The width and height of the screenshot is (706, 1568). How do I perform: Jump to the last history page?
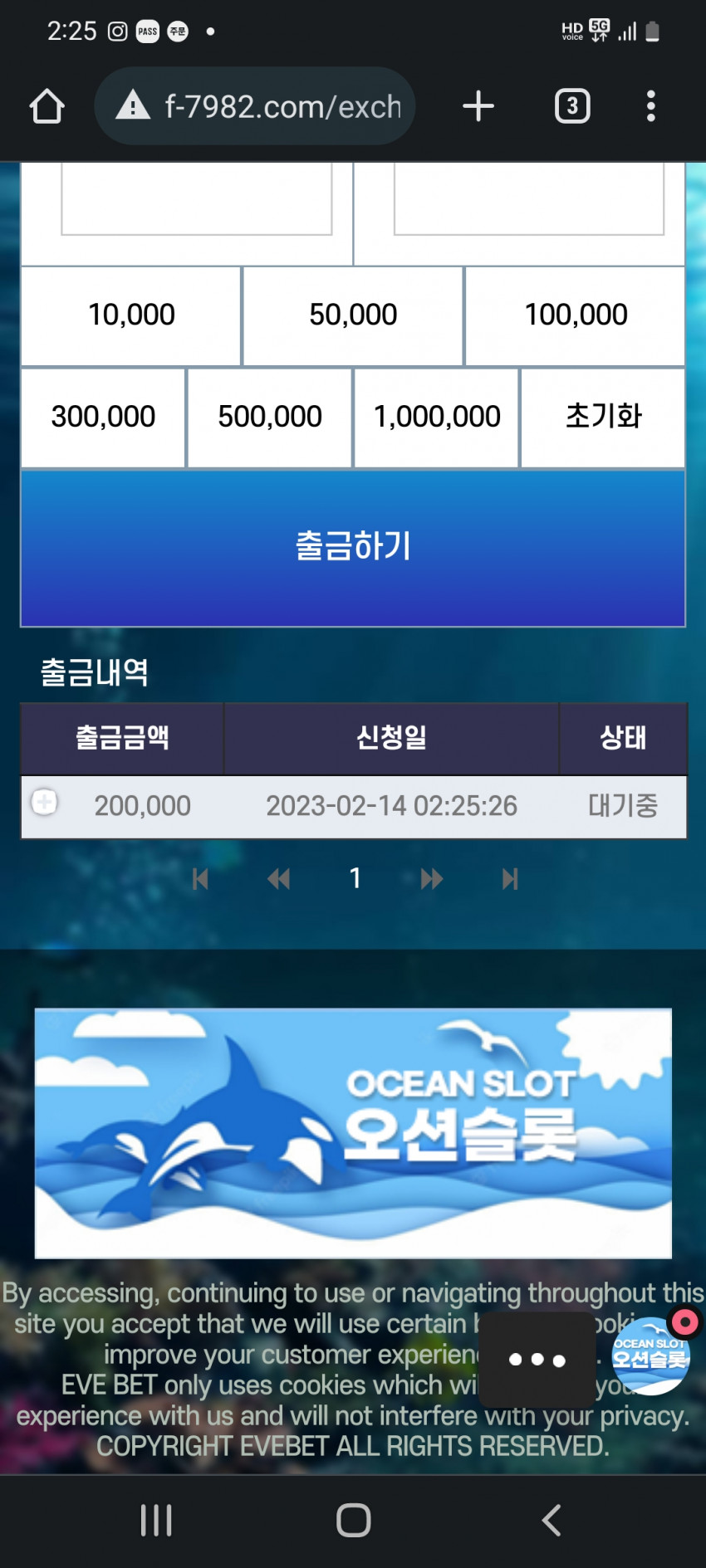(510, 879)
